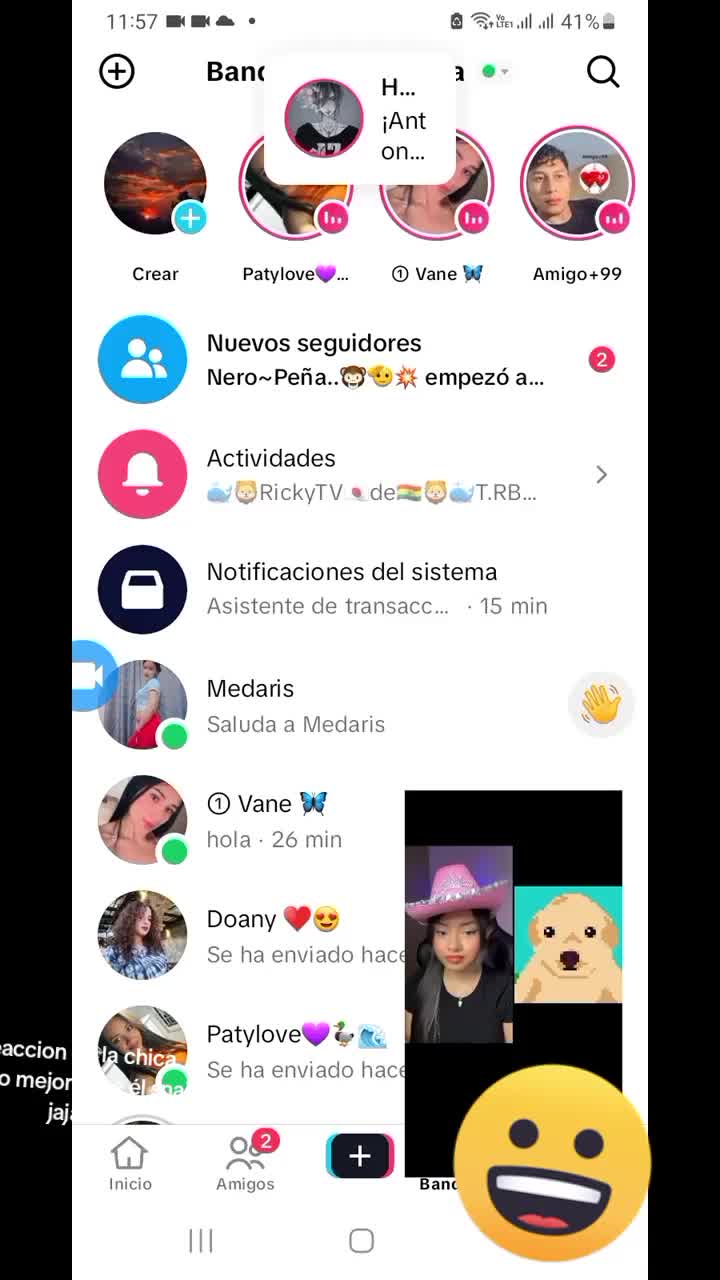
Task: Create a new post with plus button
Action: coord(360,1157)
